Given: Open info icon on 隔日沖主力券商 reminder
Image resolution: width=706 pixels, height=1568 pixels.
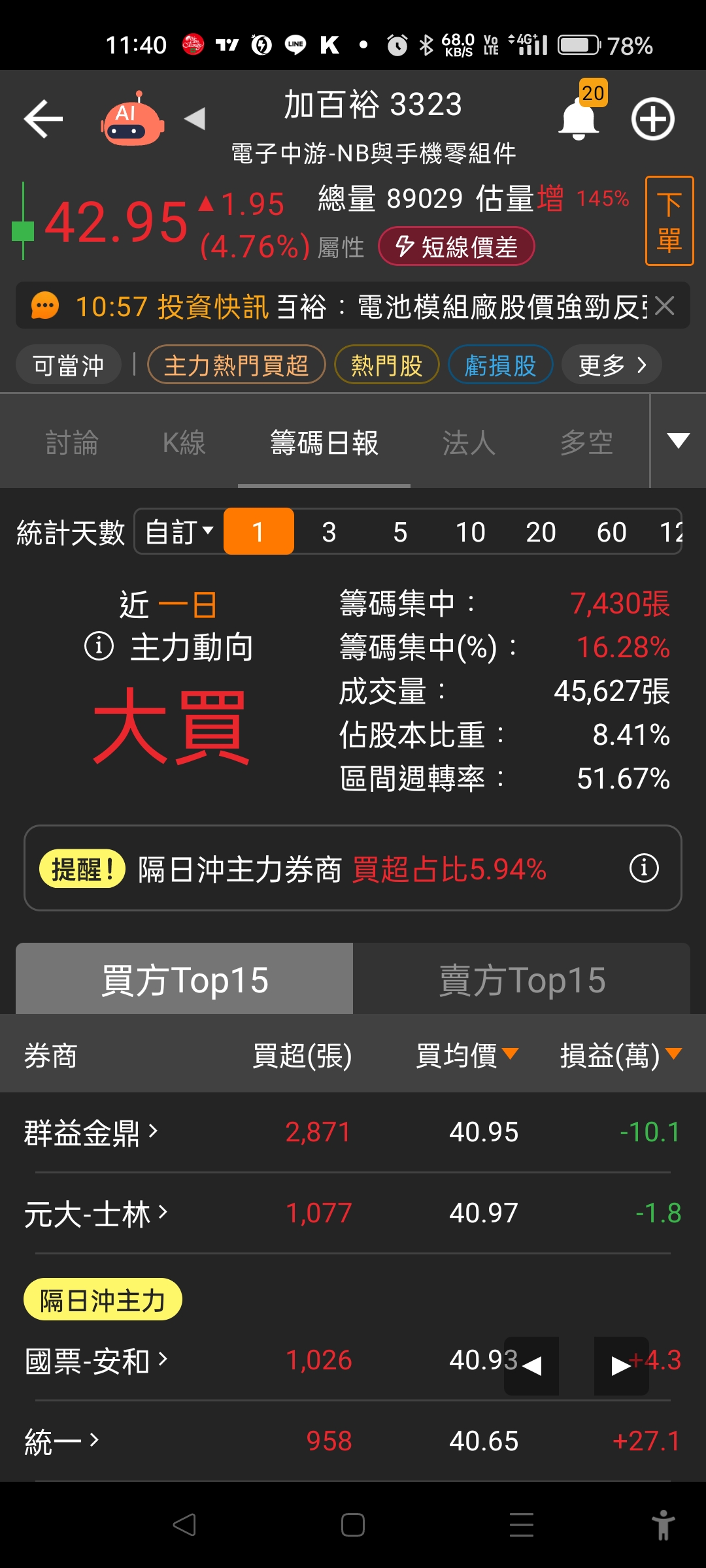Looking at the screenshot, I should click(645, 868).
